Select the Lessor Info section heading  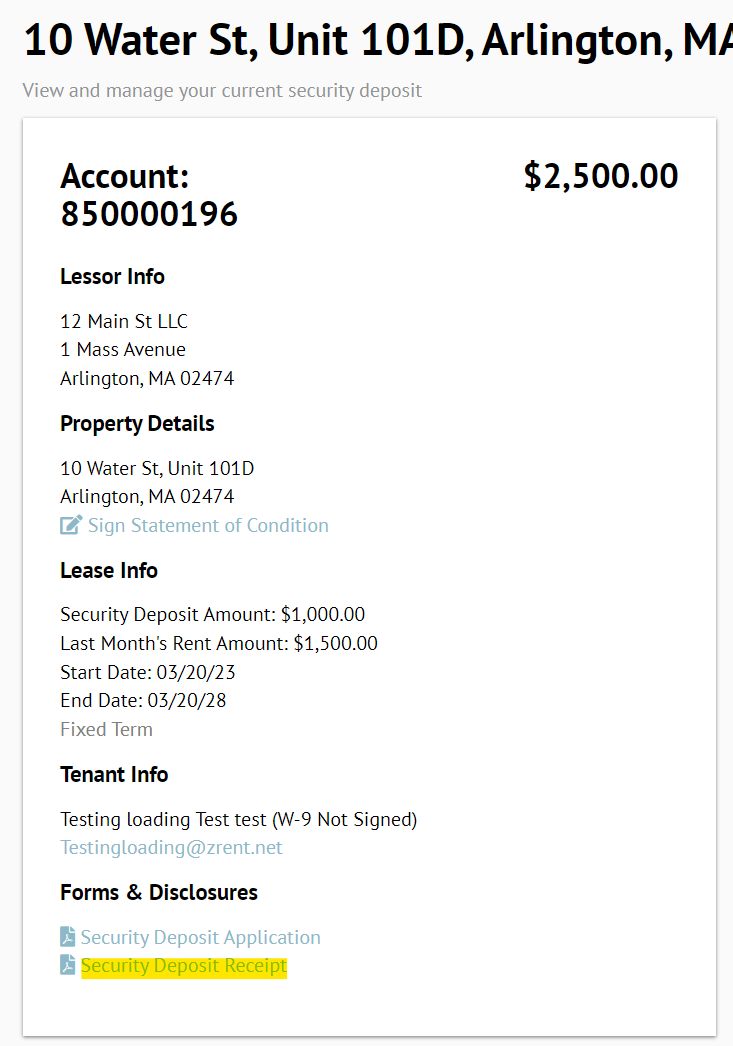pos(112,276)
